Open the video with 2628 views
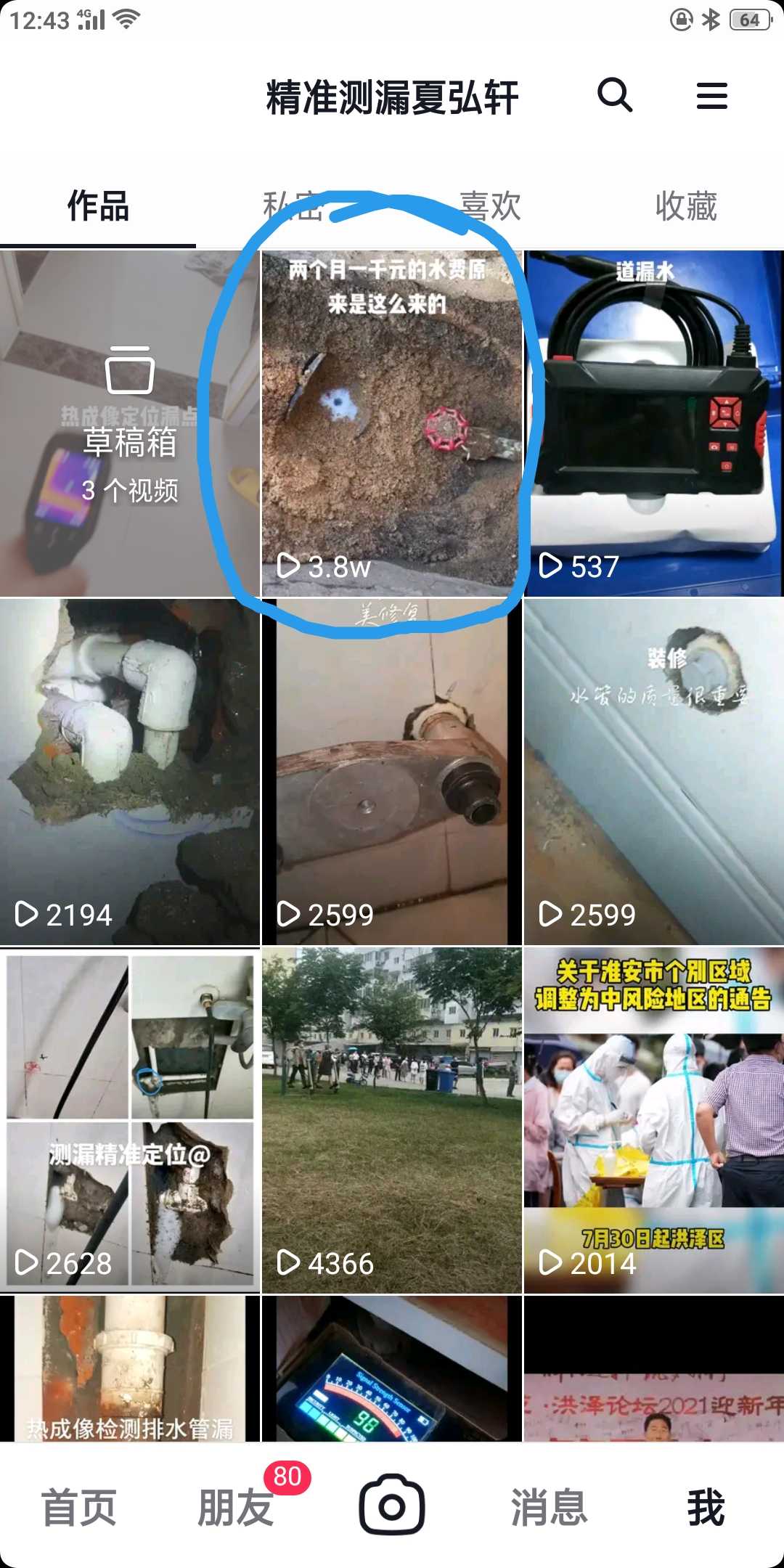 pos(130,1120)
